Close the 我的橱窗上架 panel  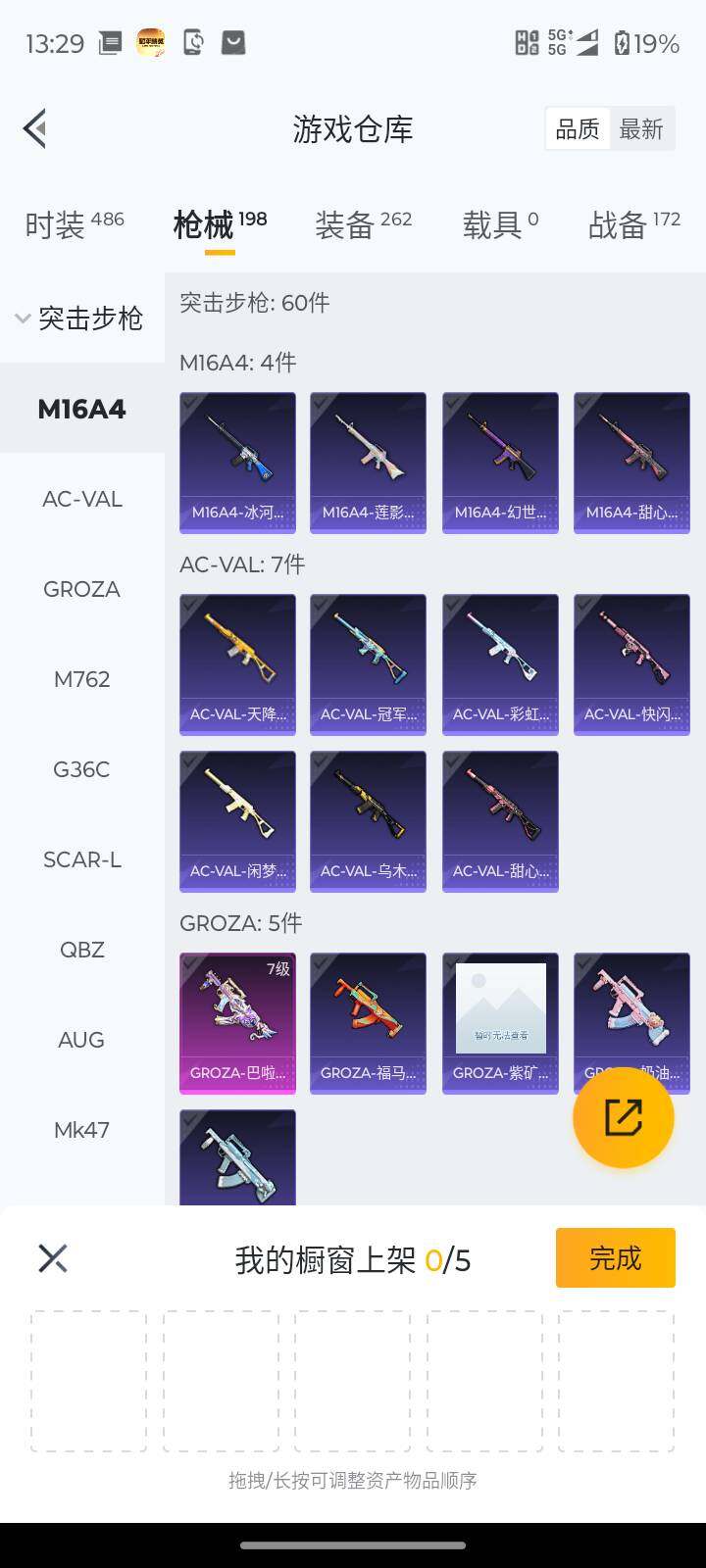(53, 1258)
